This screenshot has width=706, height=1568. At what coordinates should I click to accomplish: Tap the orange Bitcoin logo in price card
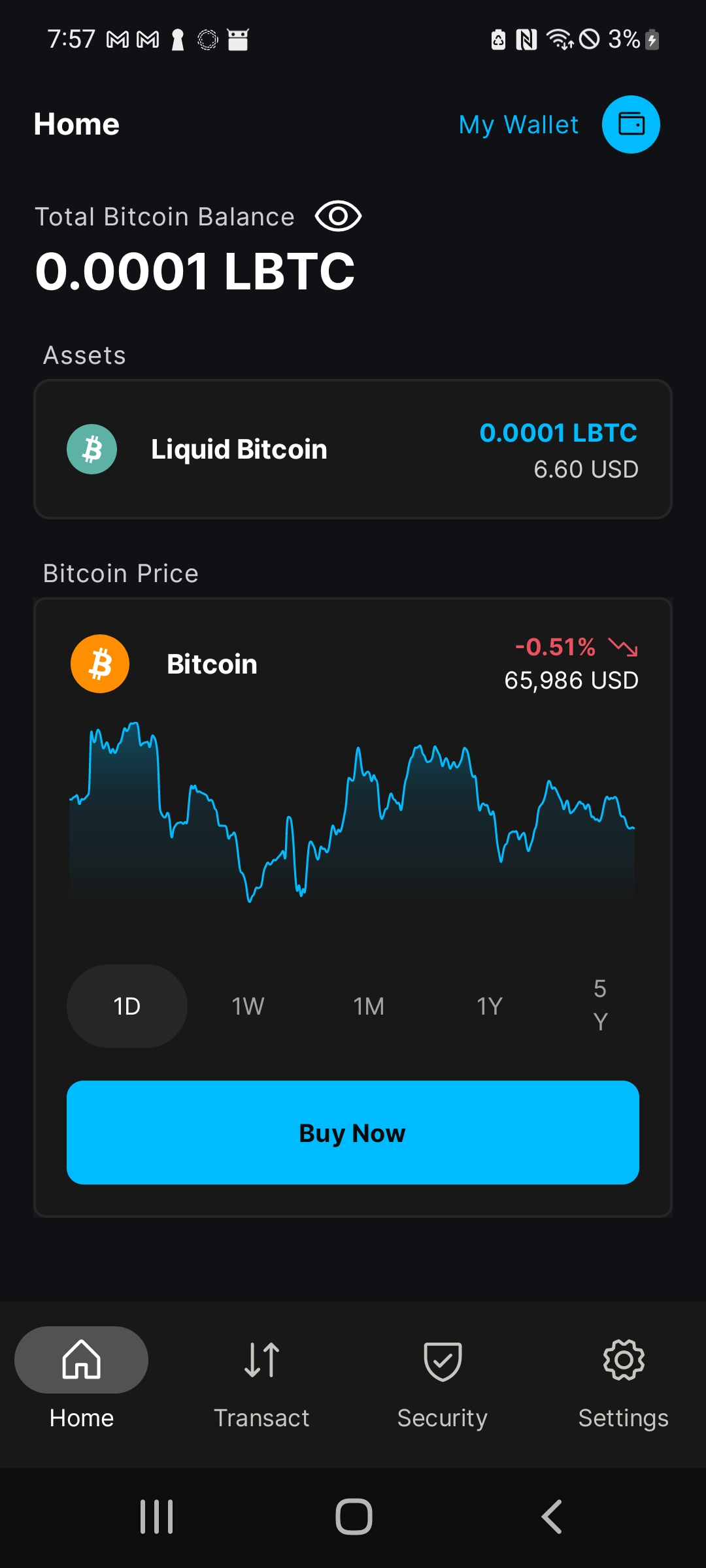pyautogui.click(x=99, y=663)
